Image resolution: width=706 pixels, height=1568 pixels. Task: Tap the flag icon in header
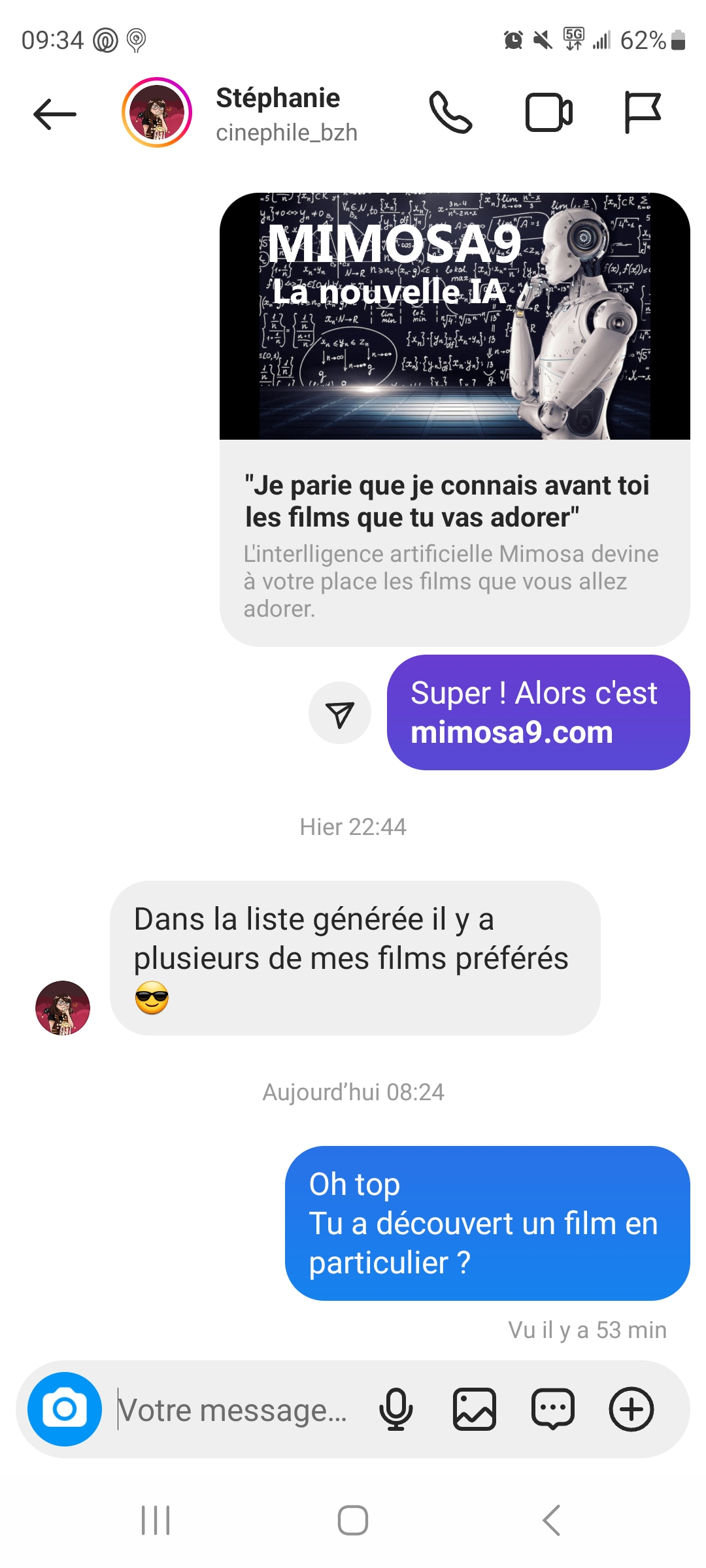coord(643,113)
